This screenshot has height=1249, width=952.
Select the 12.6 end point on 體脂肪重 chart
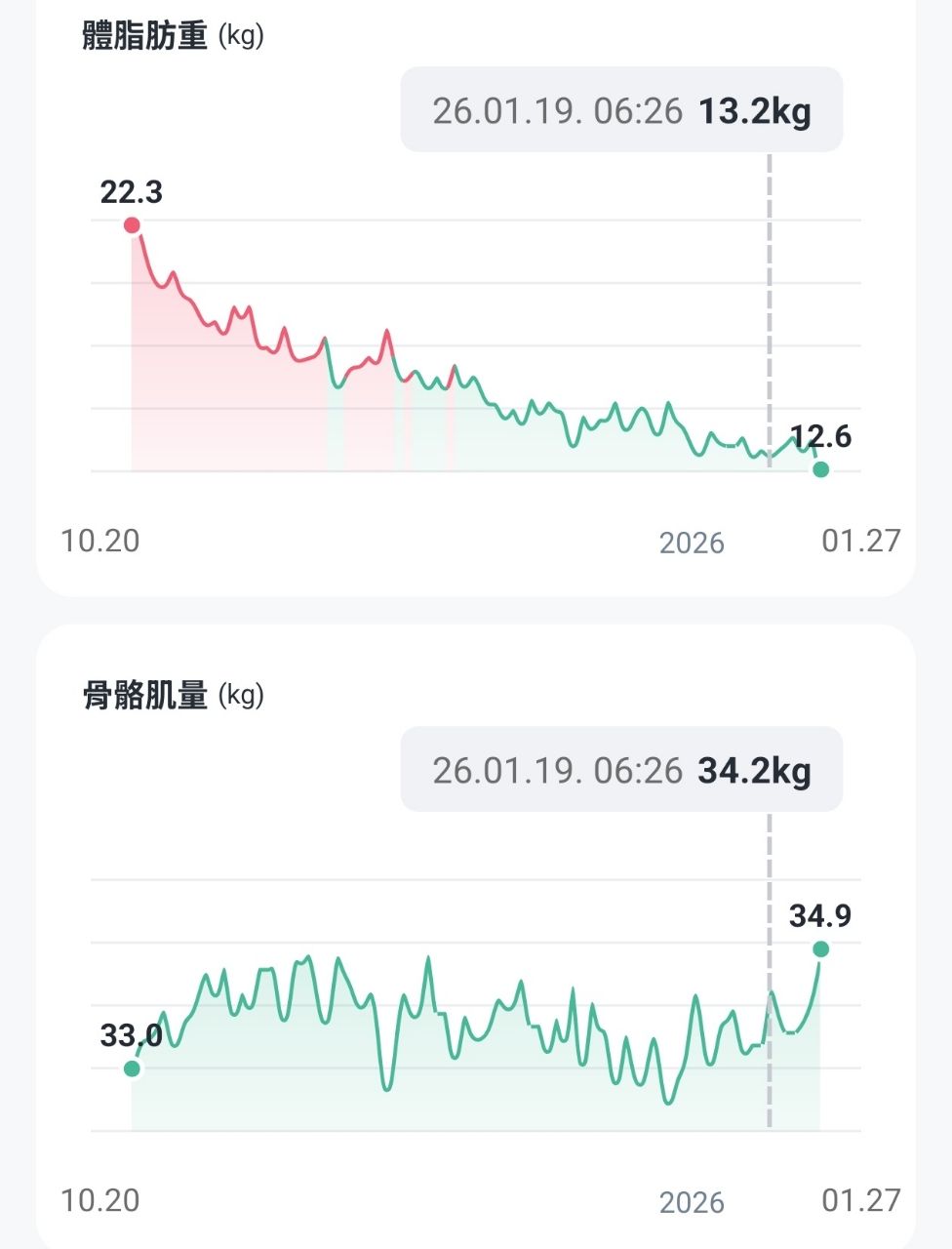(x=821, y=469)
